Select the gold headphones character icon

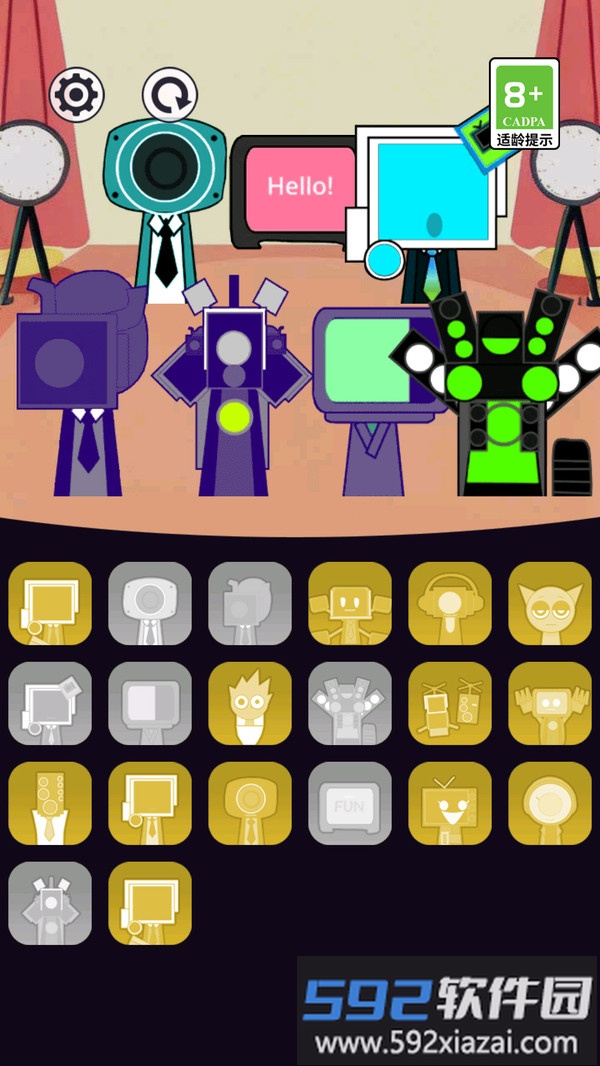click(x=450, y=603)
